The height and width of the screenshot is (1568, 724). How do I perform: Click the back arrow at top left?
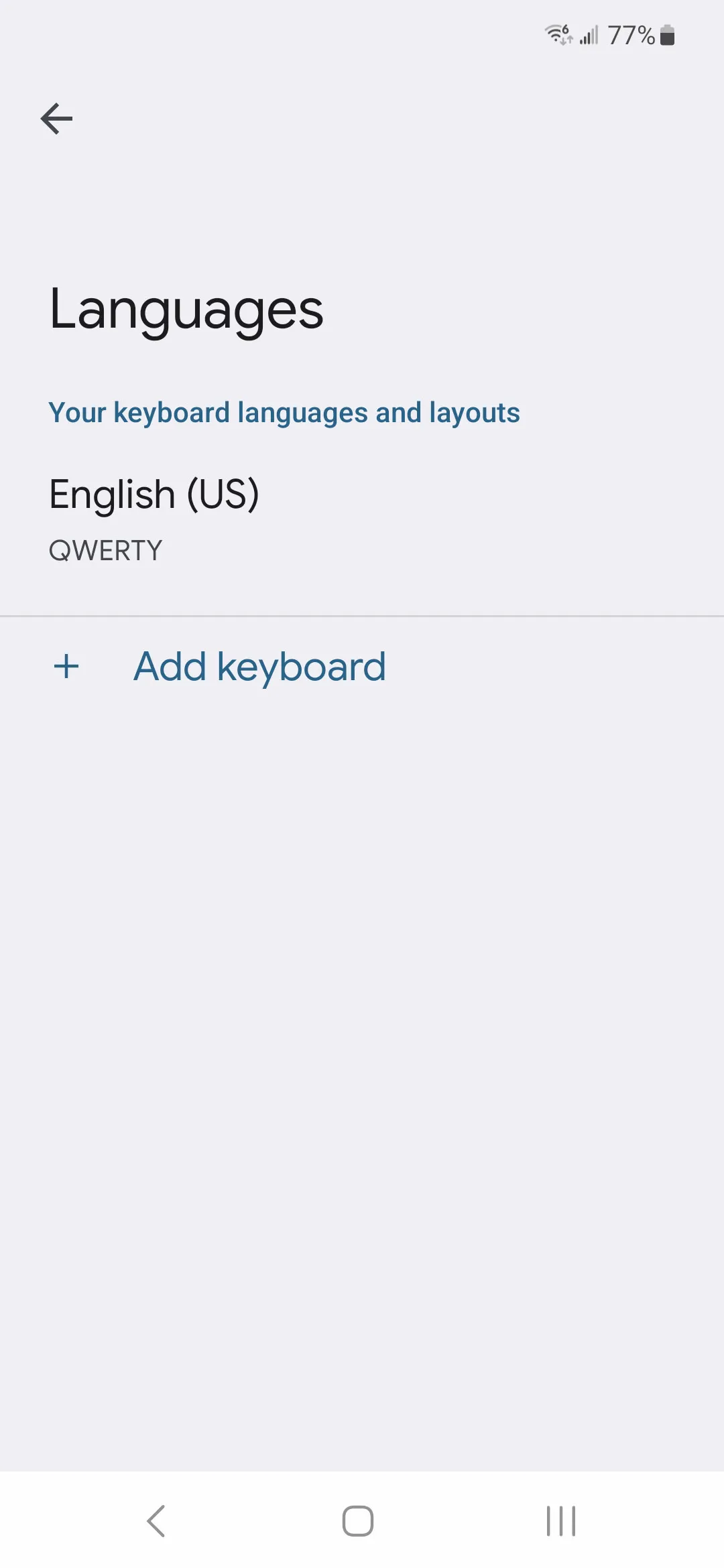(56, 118)
